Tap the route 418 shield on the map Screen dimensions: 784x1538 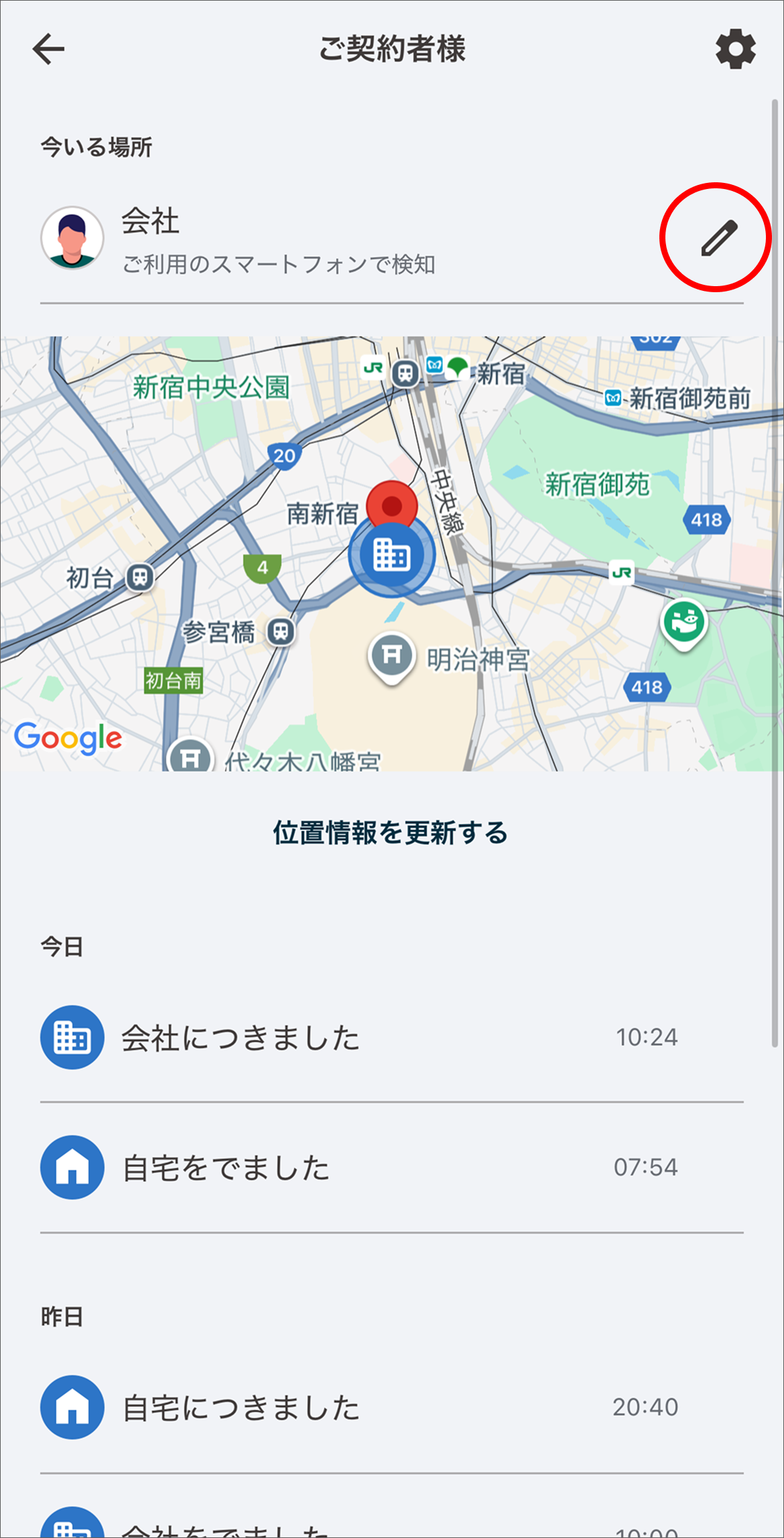(707, 519)
